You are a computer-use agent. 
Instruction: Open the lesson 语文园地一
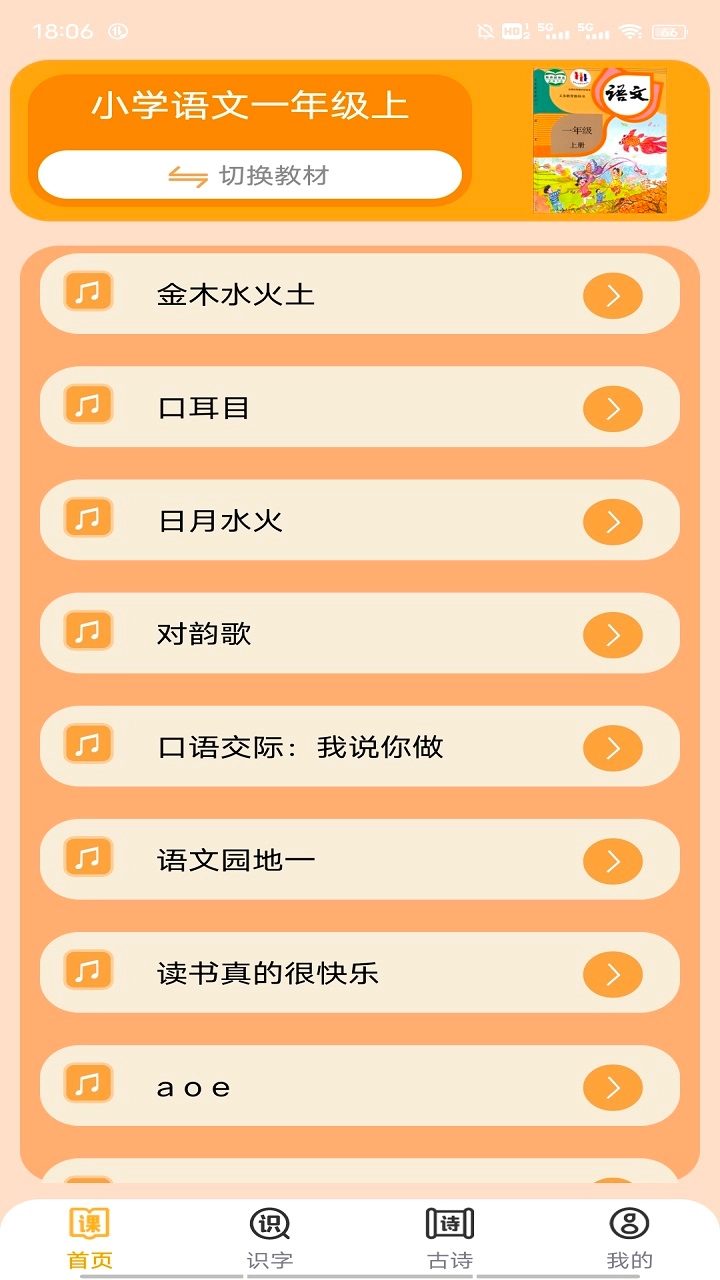(360, 859)
